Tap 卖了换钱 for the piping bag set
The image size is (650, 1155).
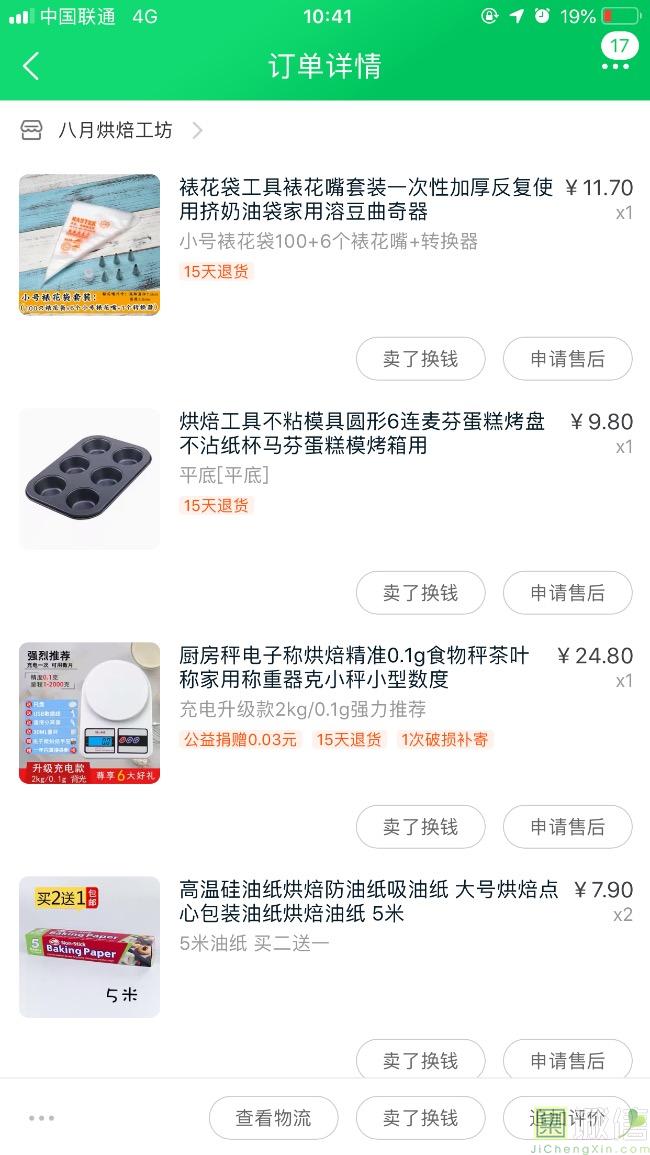(420, 359)
